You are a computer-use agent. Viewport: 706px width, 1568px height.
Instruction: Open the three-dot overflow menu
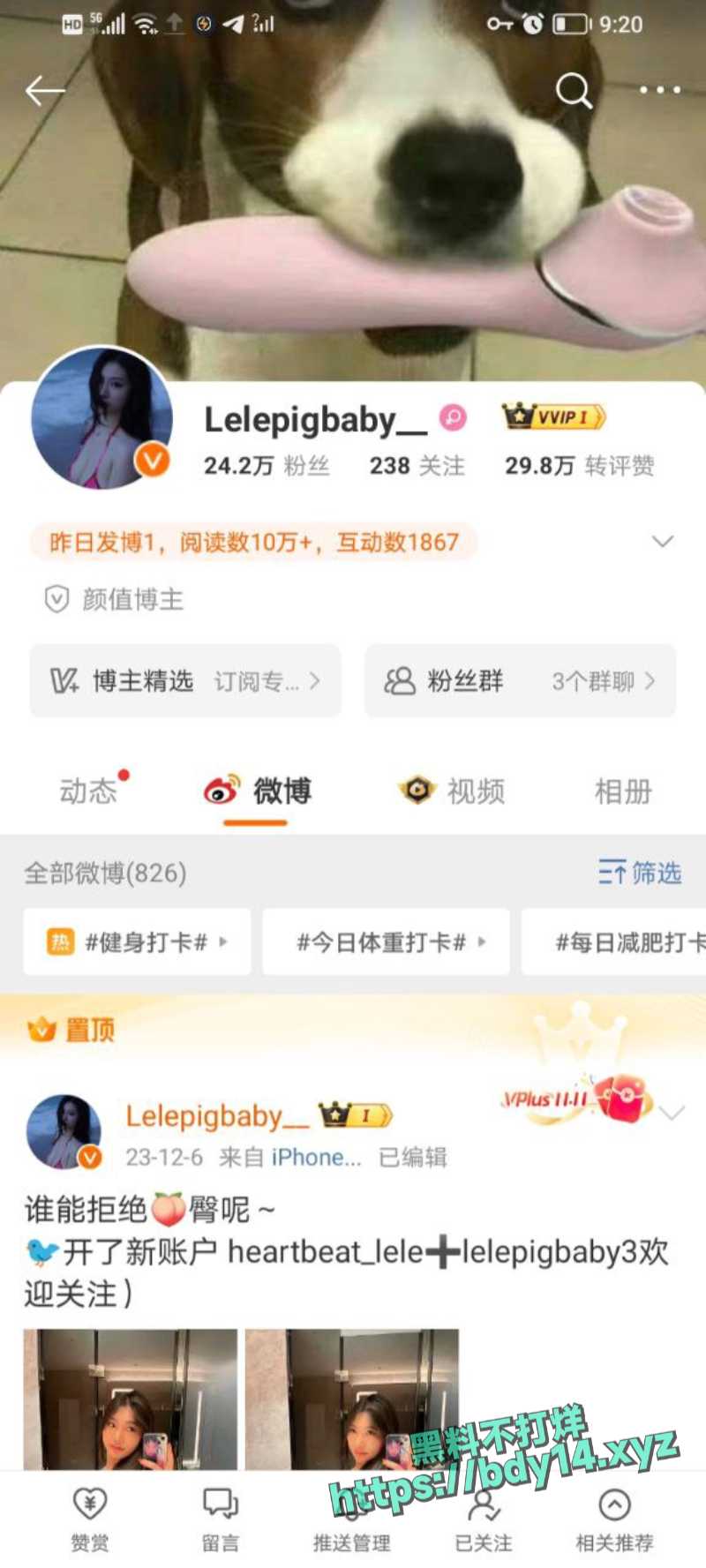point(660,90)
